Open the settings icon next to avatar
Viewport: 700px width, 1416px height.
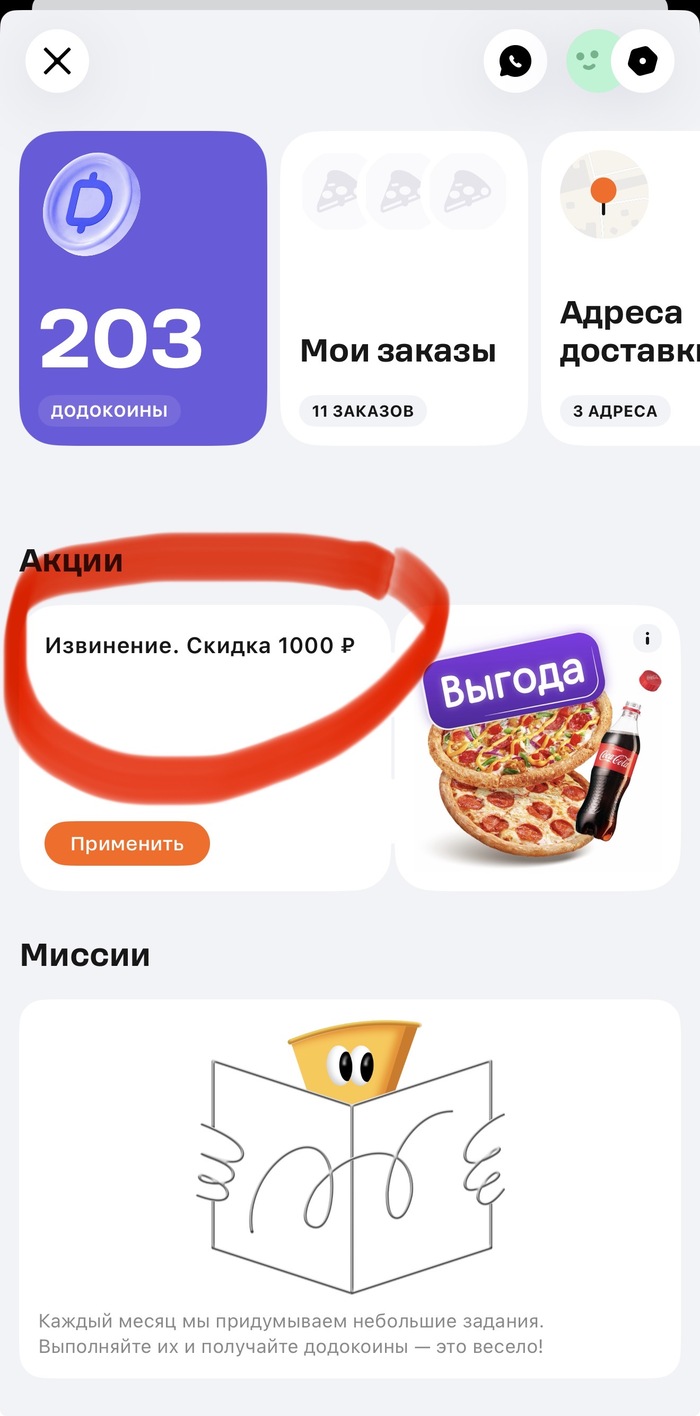coord(642,62)
